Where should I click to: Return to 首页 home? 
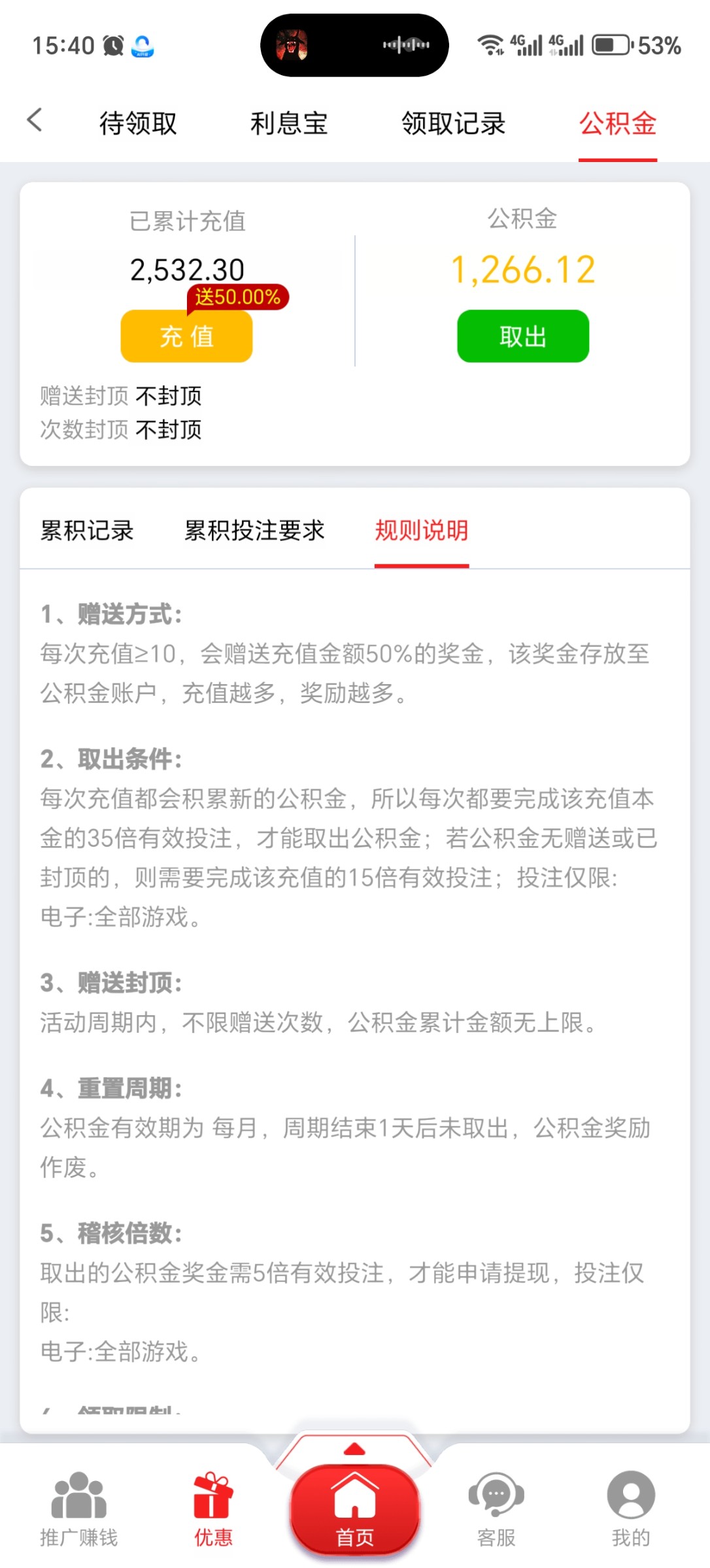point(354,1509)
